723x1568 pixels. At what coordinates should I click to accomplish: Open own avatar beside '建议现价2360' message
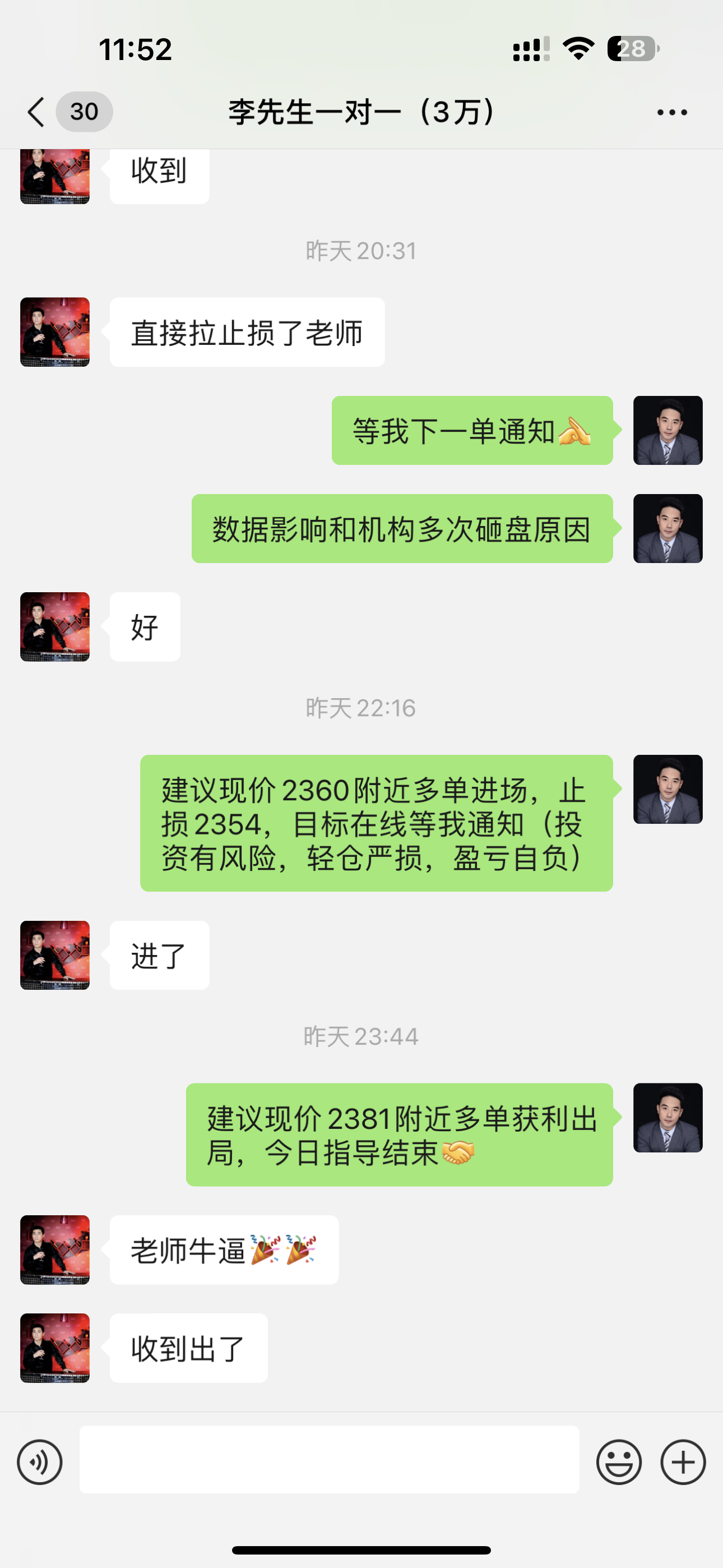tap(668, 790)
